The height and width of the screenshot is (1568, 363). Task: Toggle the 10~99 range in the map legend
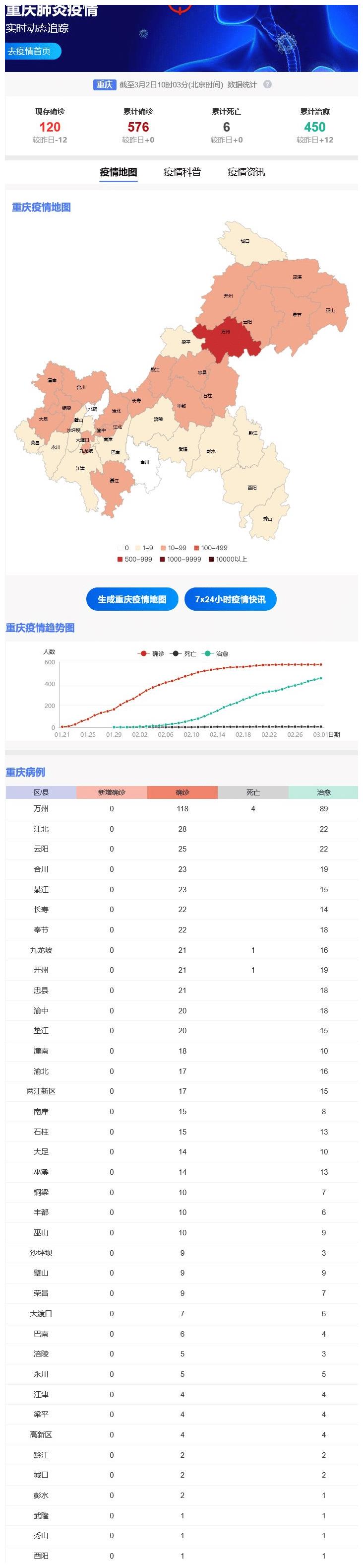(173, 548)
